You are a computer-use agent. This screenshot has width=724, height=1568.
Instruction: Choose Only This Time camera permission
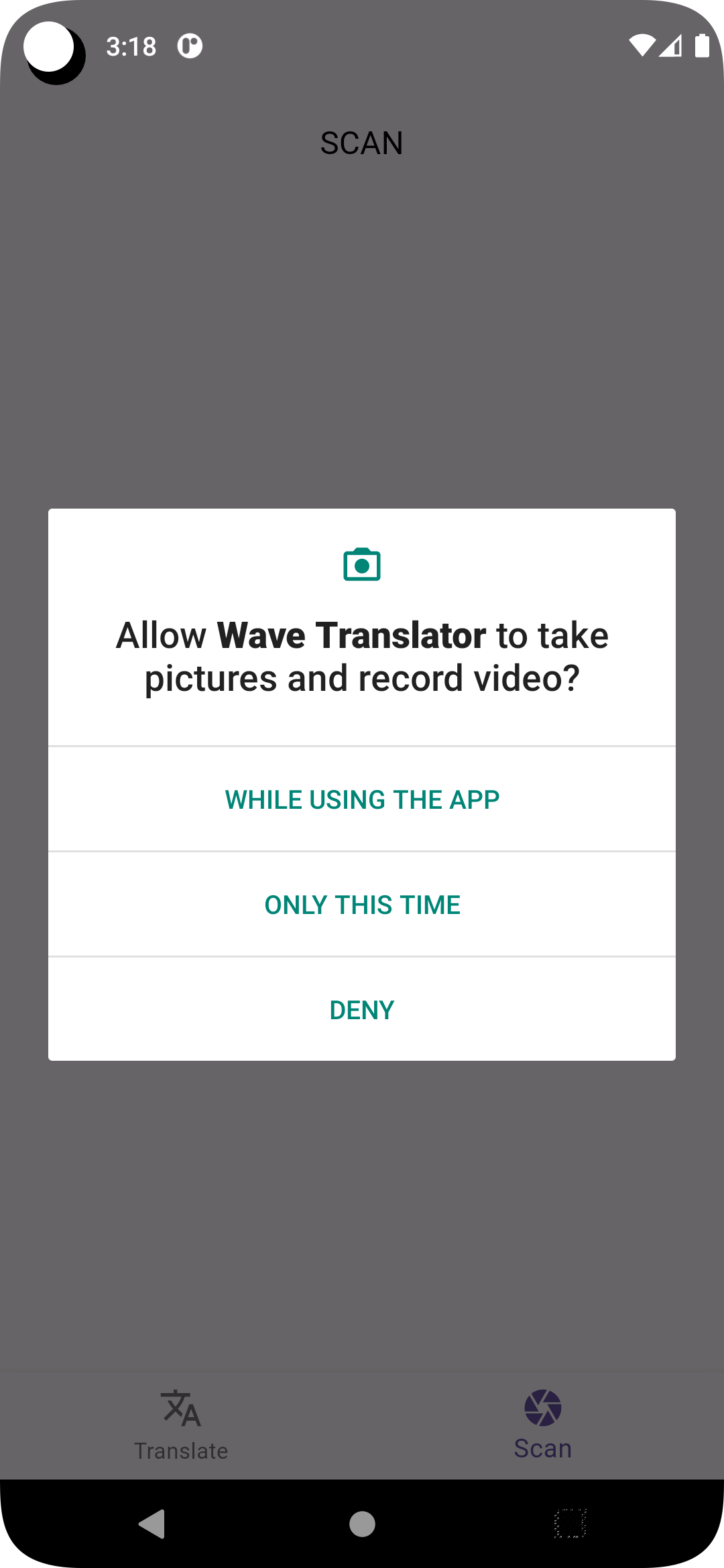(362, 905)
